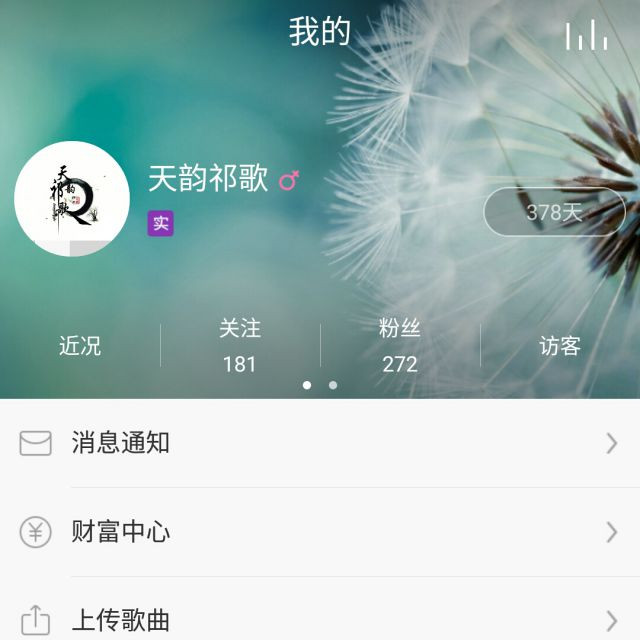View 访客 visitors
This screenshot has width=640, height=640.
pos(560,346)
